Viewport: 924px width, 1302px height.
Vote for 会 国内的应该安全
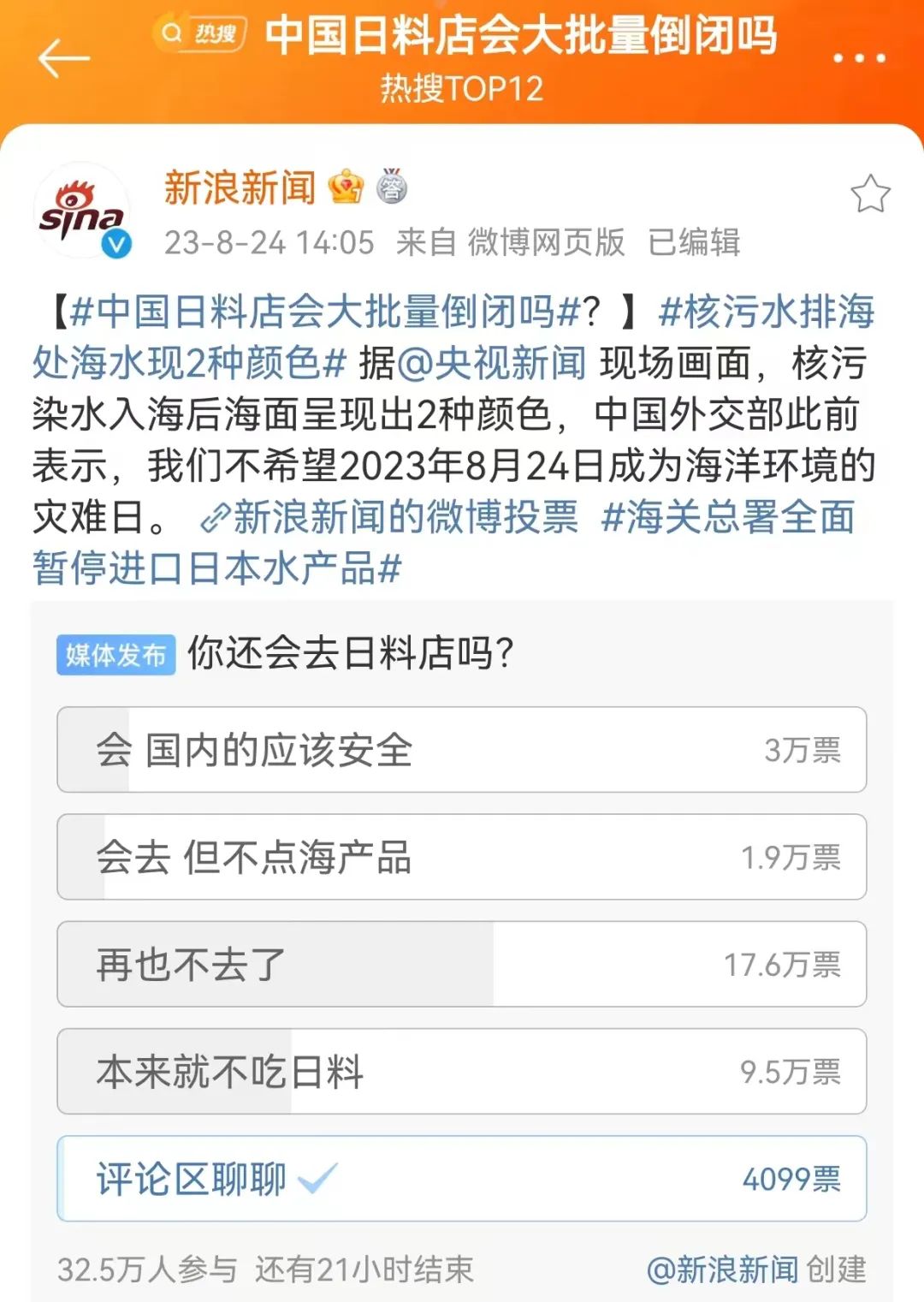coord(461,750)
